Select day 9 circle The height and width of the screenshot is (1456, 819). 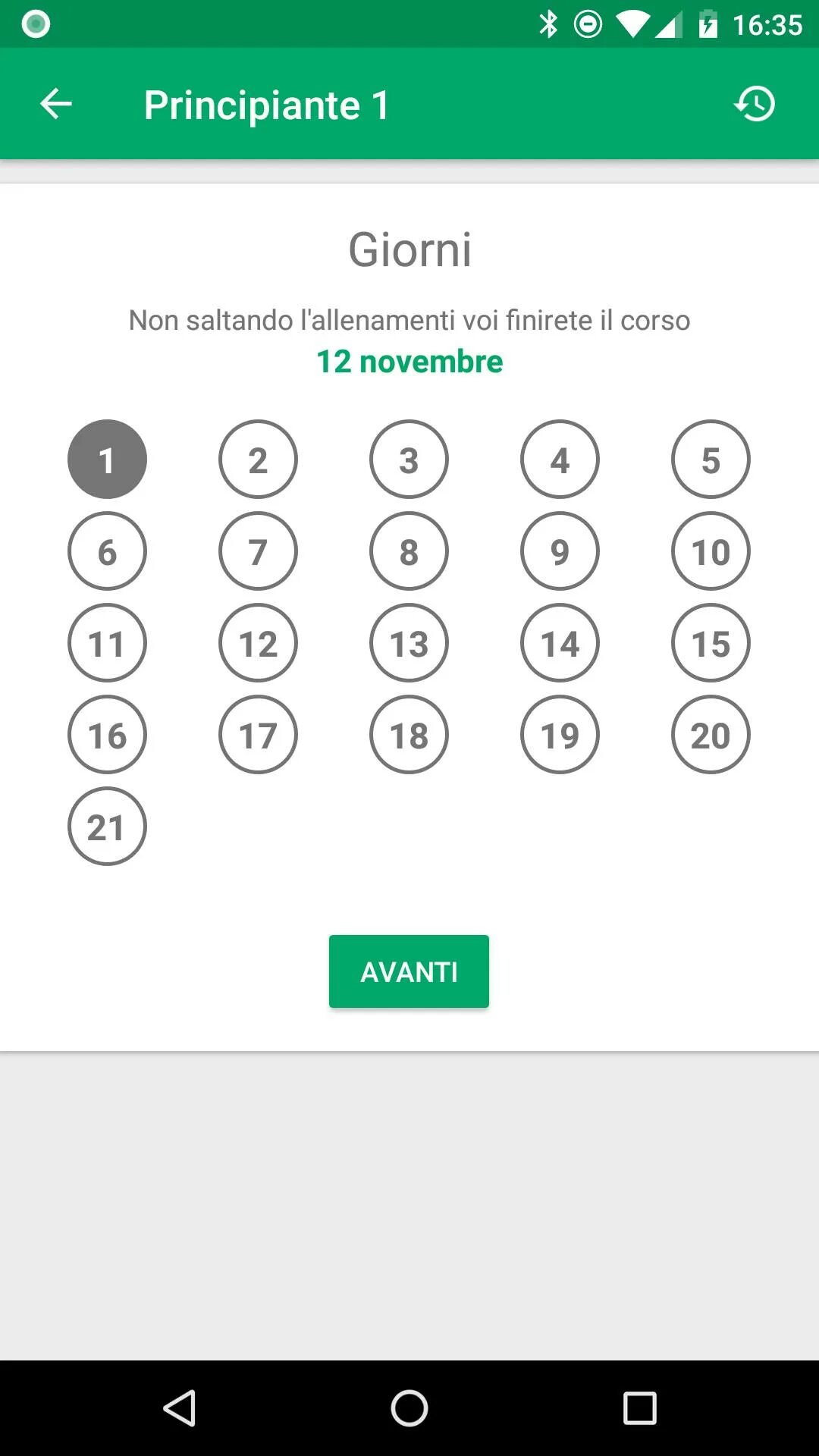tap(560, 551)
